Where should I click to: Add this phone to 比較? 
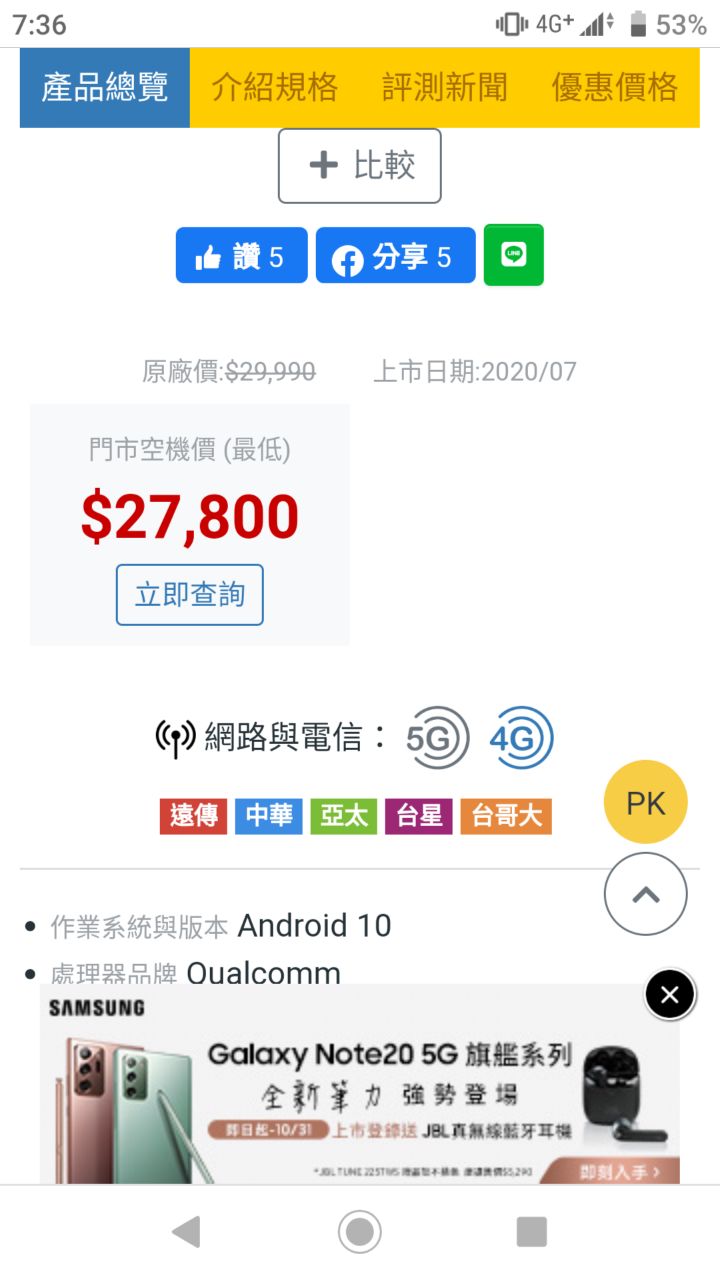click(x=359, y=166)
